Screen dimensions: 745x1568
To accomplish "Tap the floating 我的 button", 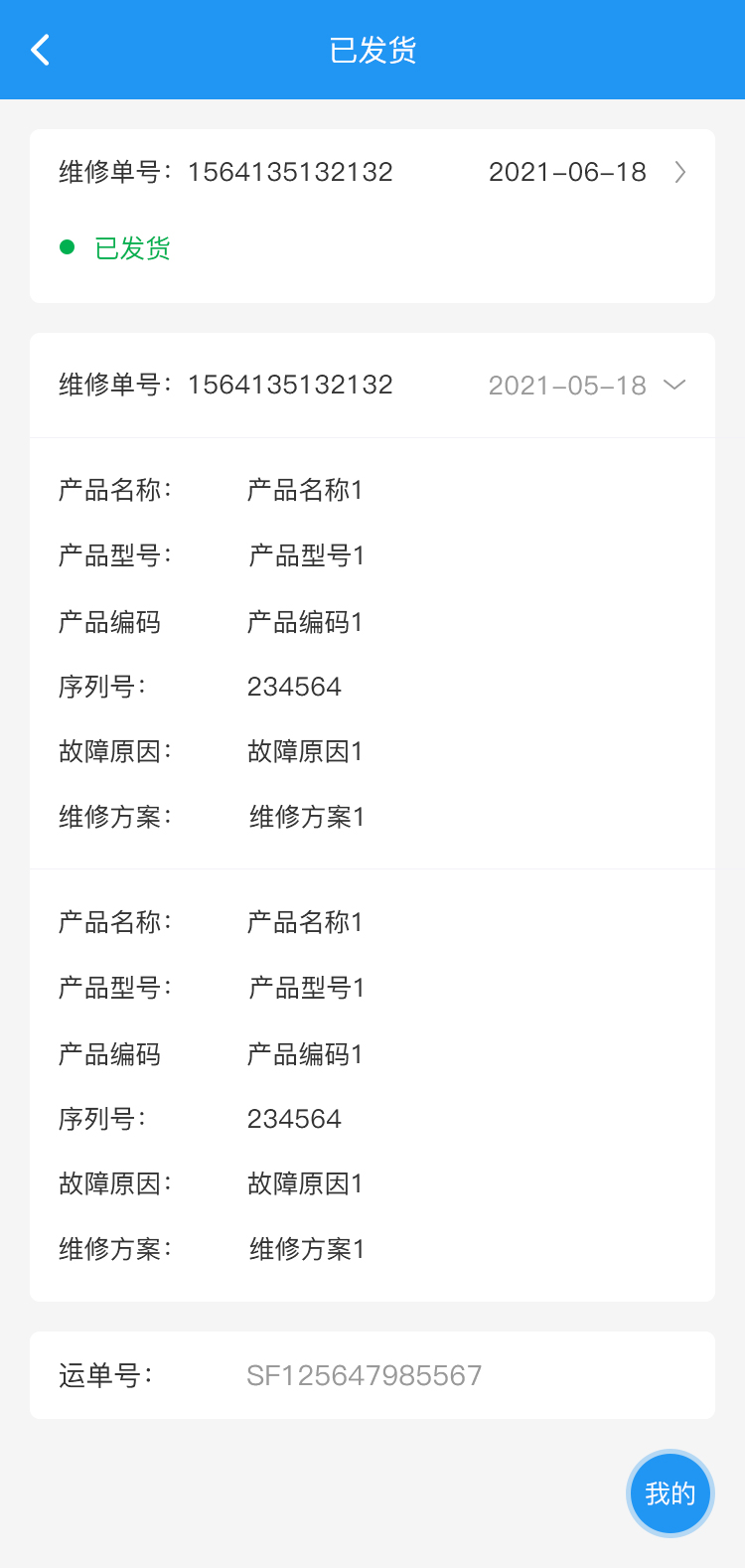I will click(670, 1493).
